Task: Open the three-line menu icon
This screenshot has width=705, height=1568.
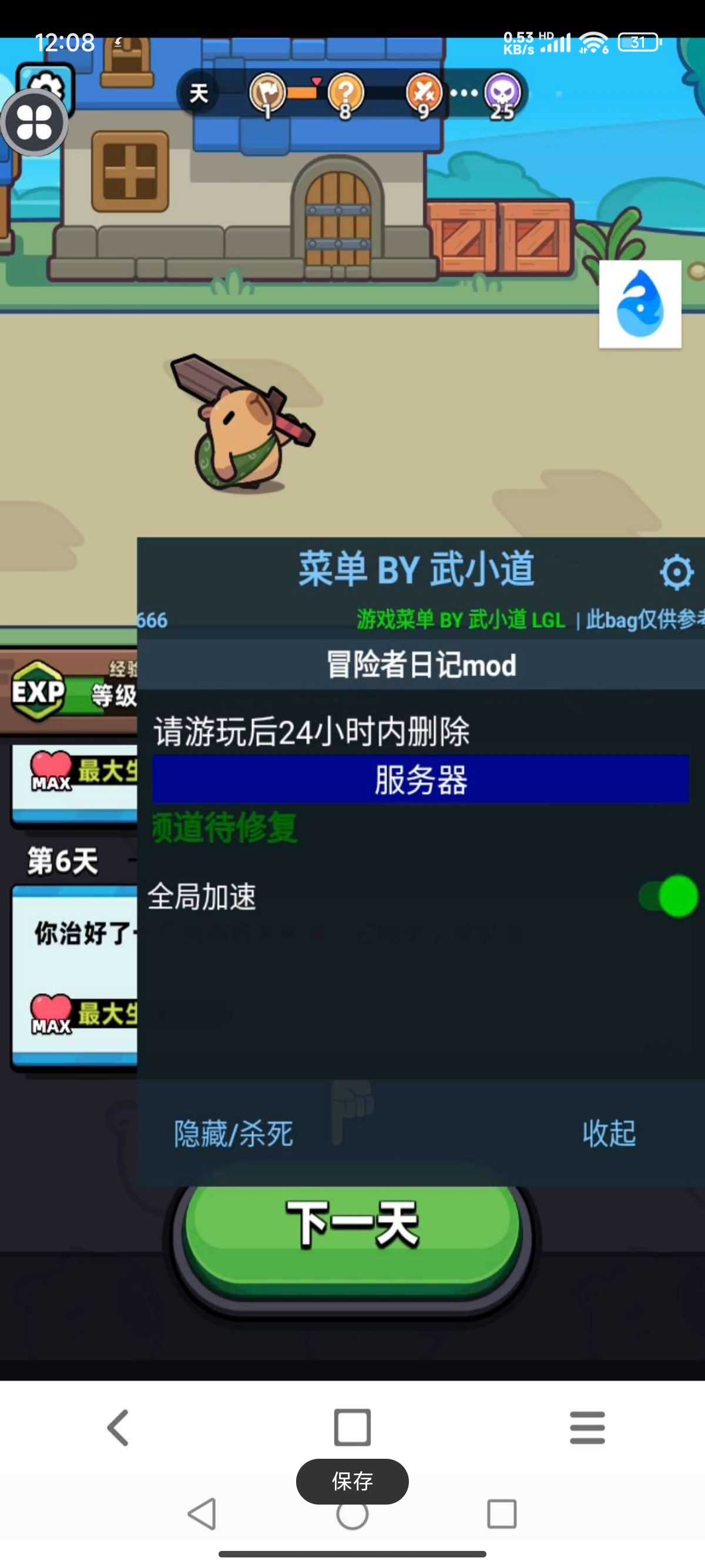Action: (x=587, y=1428)
